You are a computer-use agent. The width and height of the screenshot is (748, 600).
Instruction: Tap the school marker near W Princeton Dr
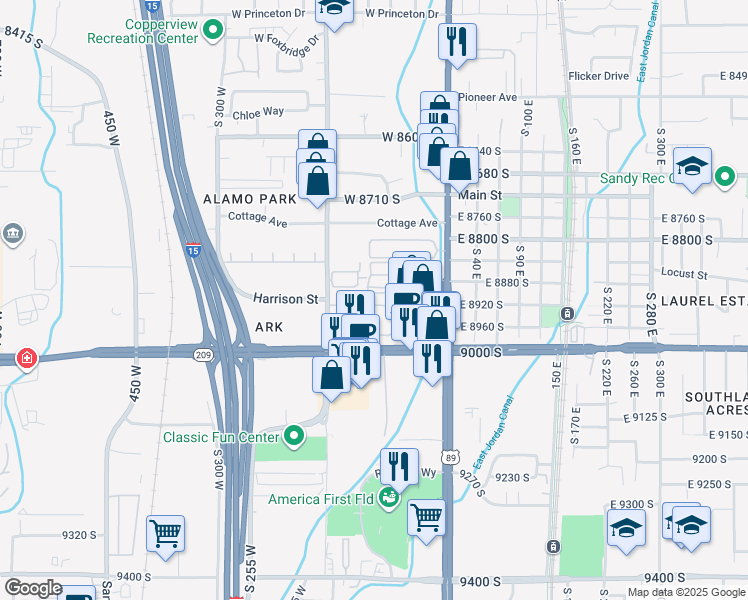coord(335,9)
